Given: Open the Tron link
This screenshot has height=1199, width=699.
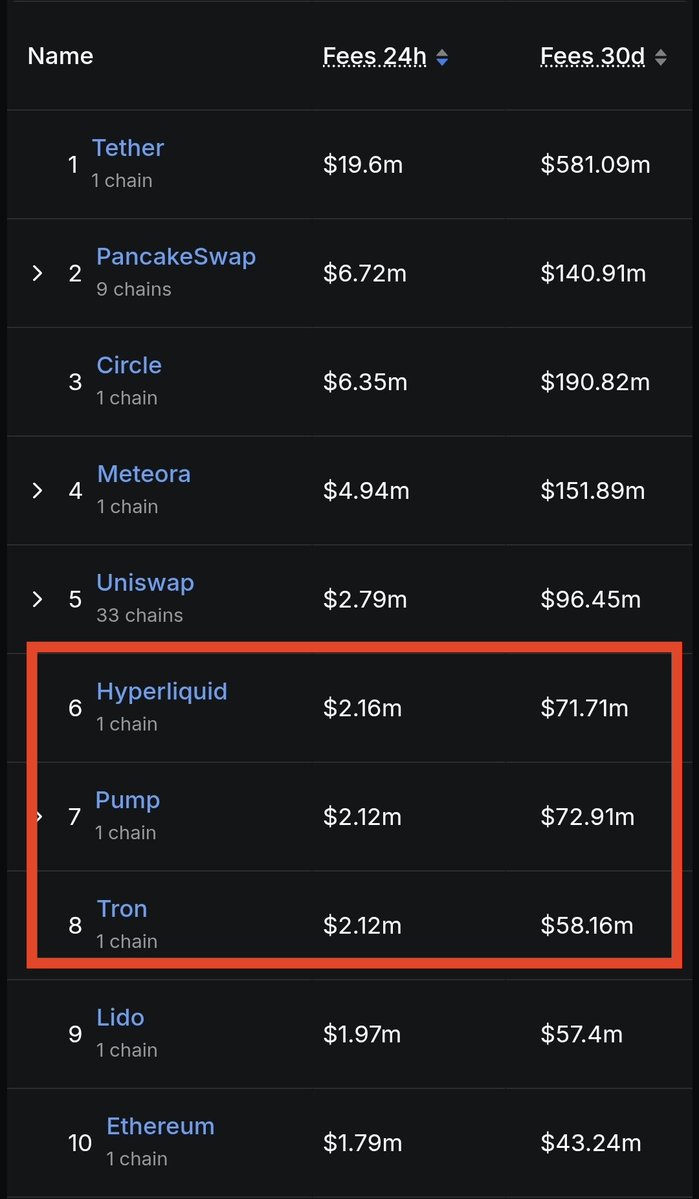Looking at the screenshot, I should [122, 908].
